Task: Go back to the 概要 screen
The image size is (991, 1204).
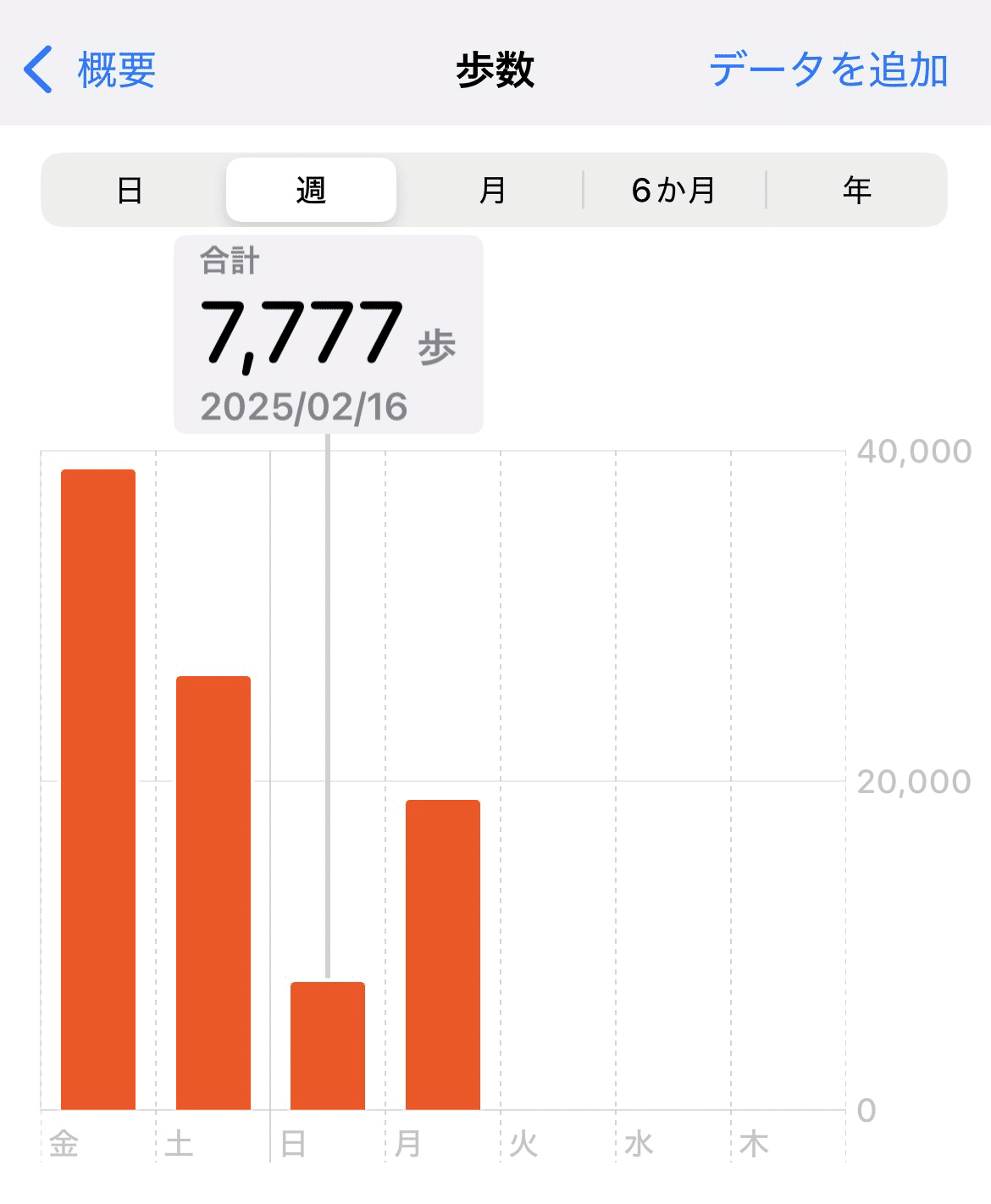Action: point(90,69)
